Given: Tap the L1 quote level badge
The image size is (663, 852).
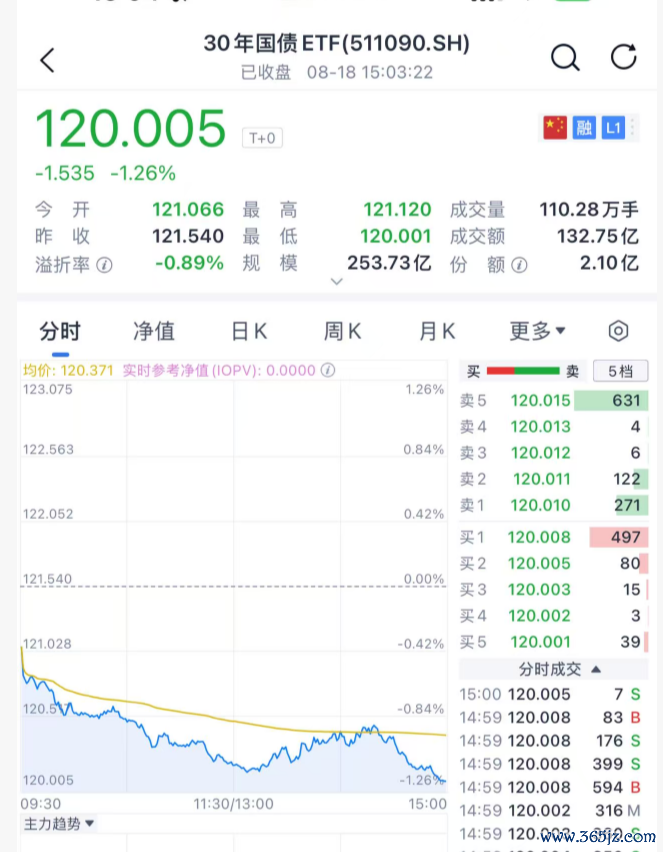Looking at the screenshot, I should [x=613, y=128].
